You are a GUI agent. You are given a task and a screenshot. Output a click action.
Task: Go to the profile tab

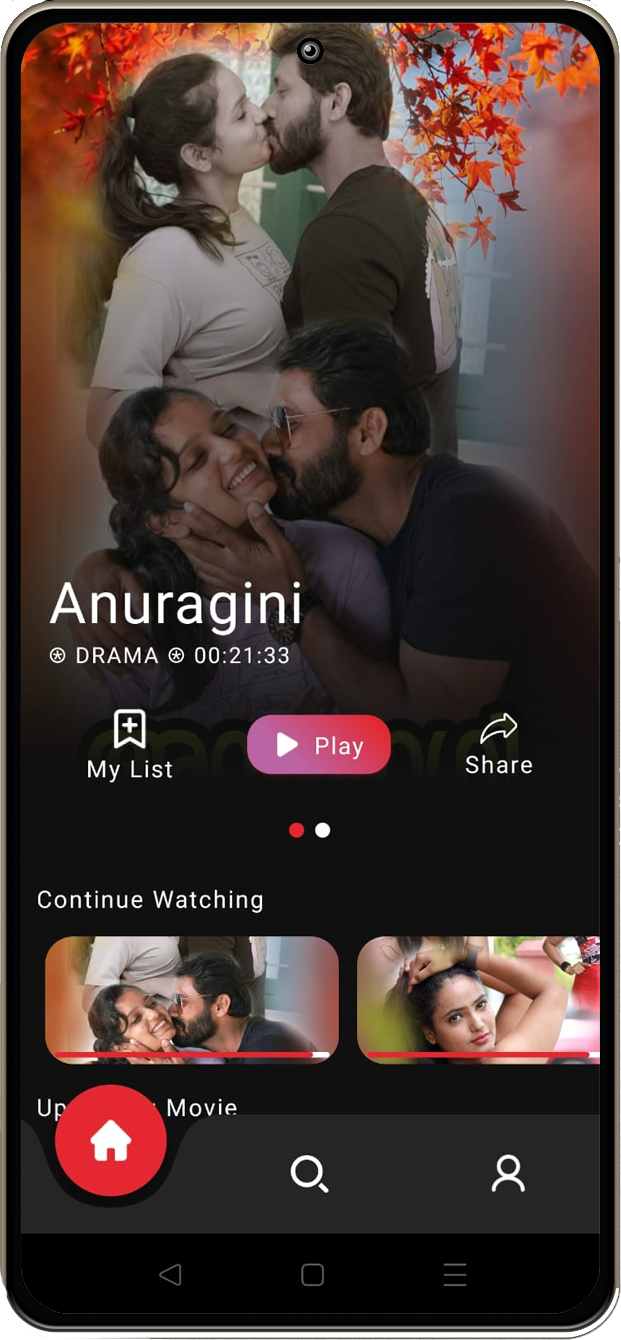(x=508, y=1173)
